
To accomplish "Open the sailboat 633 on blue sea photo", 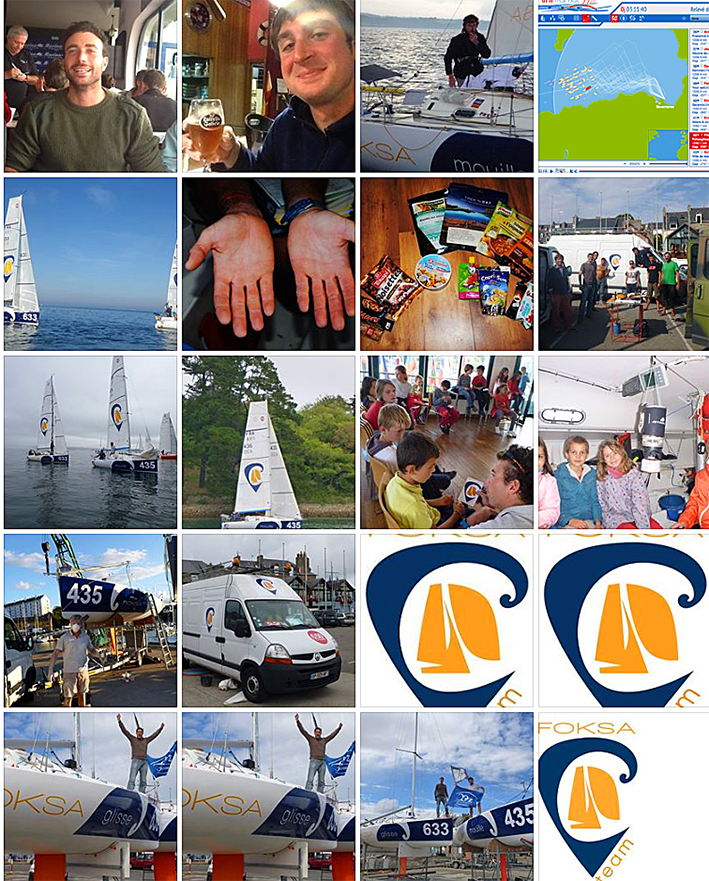I will 90,264.
